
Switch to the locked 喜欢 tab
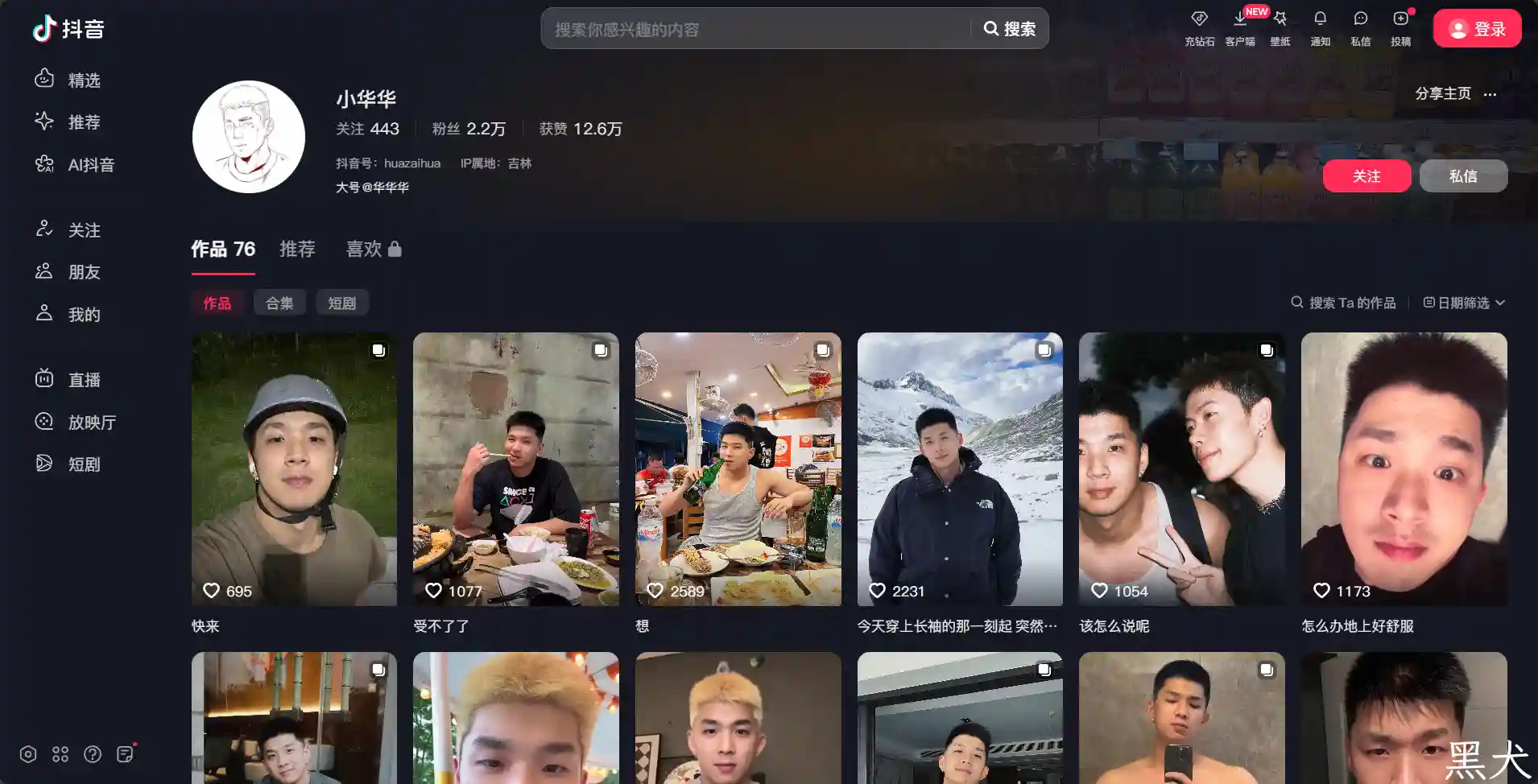coord(373,250)
